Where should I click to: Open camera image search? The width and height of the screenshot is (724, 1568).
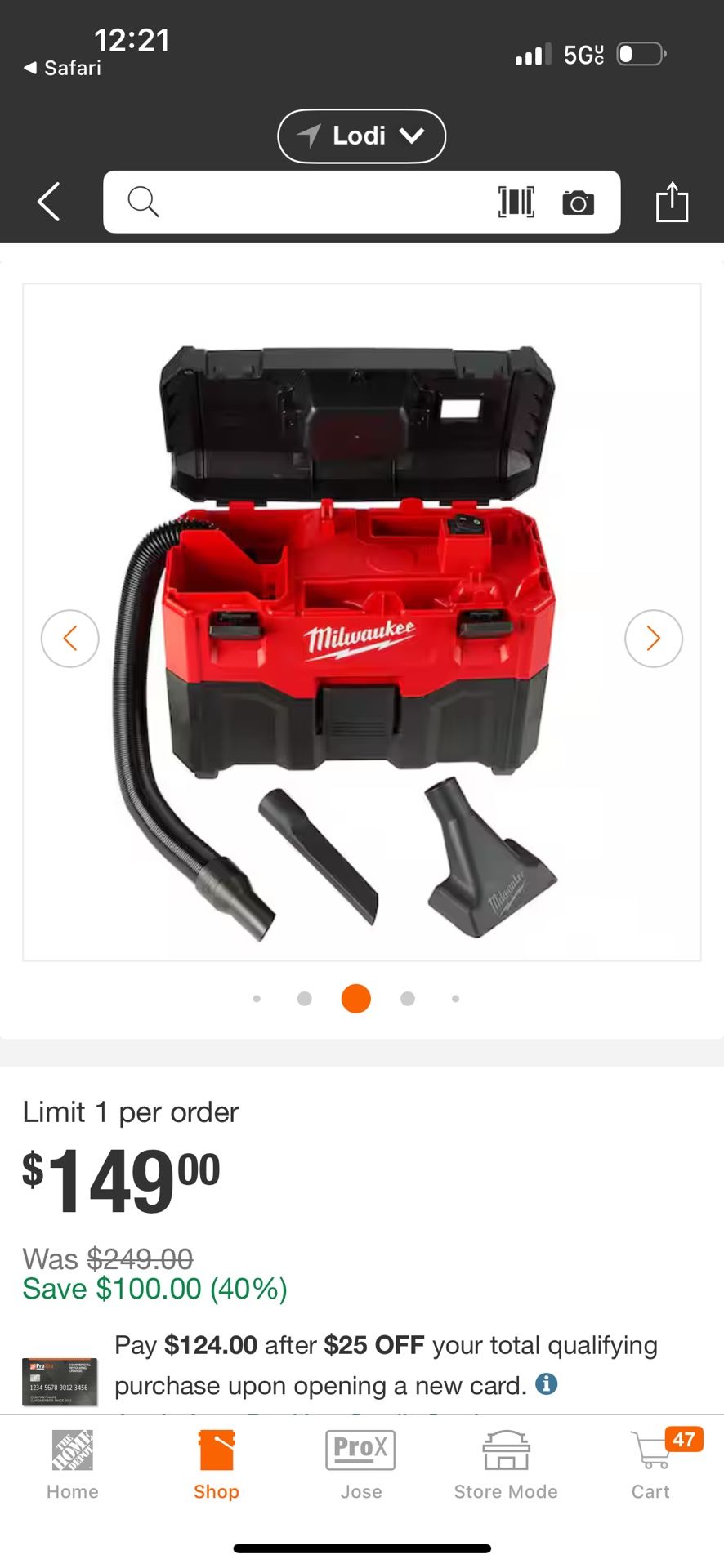pos(578,203)
